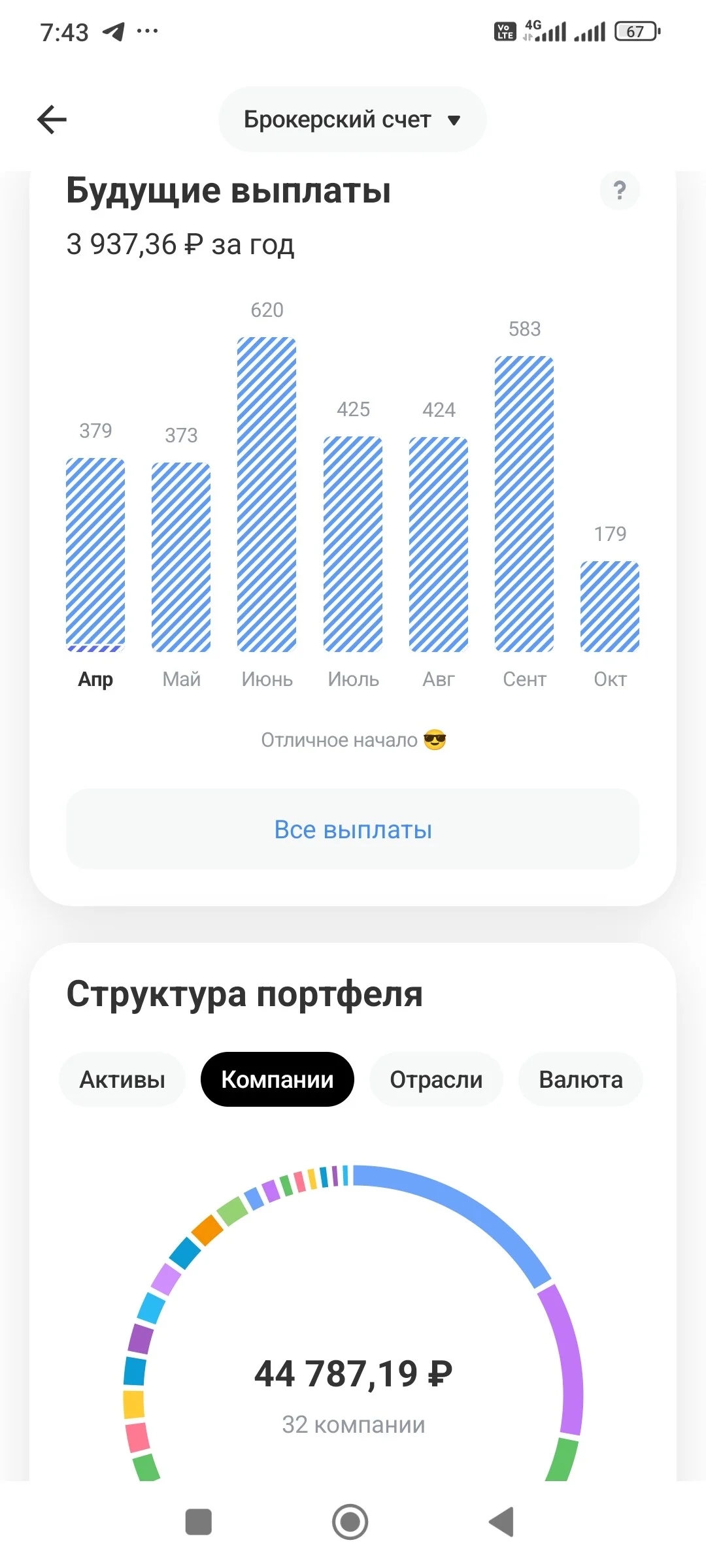
Task: Go back using the top arrow
Action: coord(52,120)
